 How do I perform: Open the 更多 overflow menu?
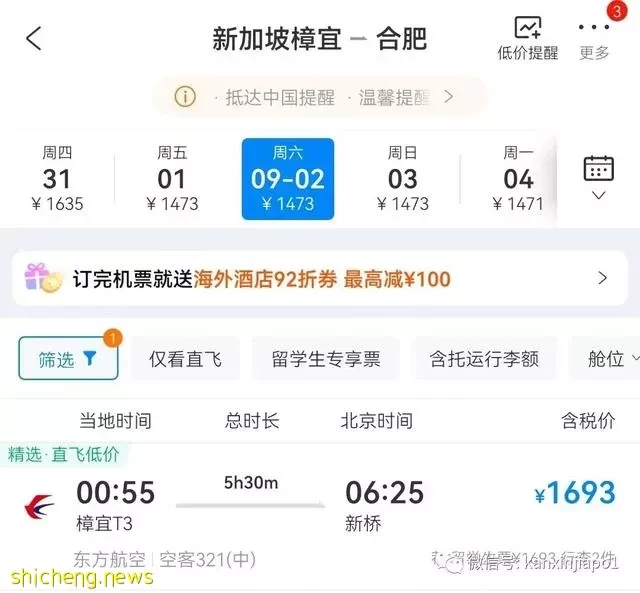click(596, 38)
